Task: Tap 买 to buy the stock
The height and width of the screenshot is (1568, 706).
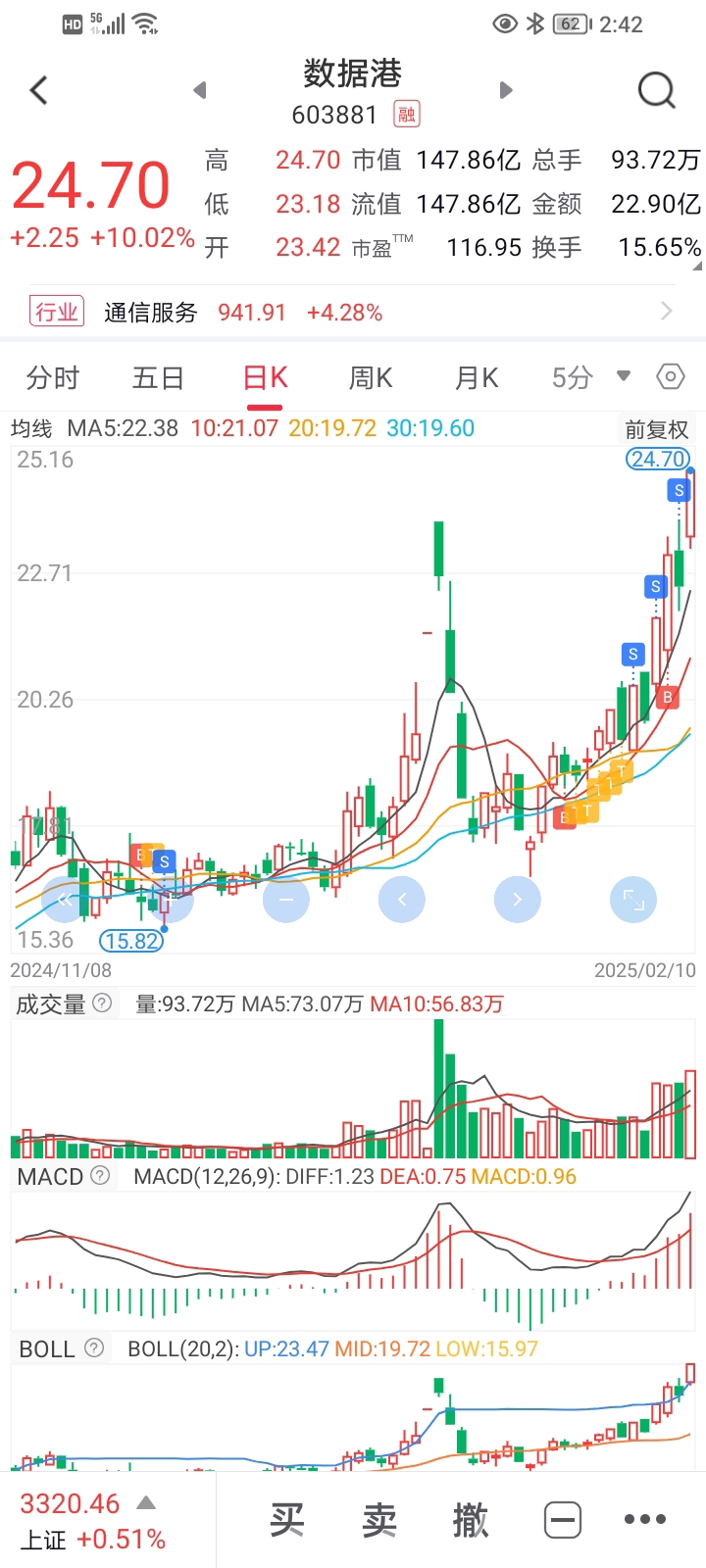Action: 286,1520
